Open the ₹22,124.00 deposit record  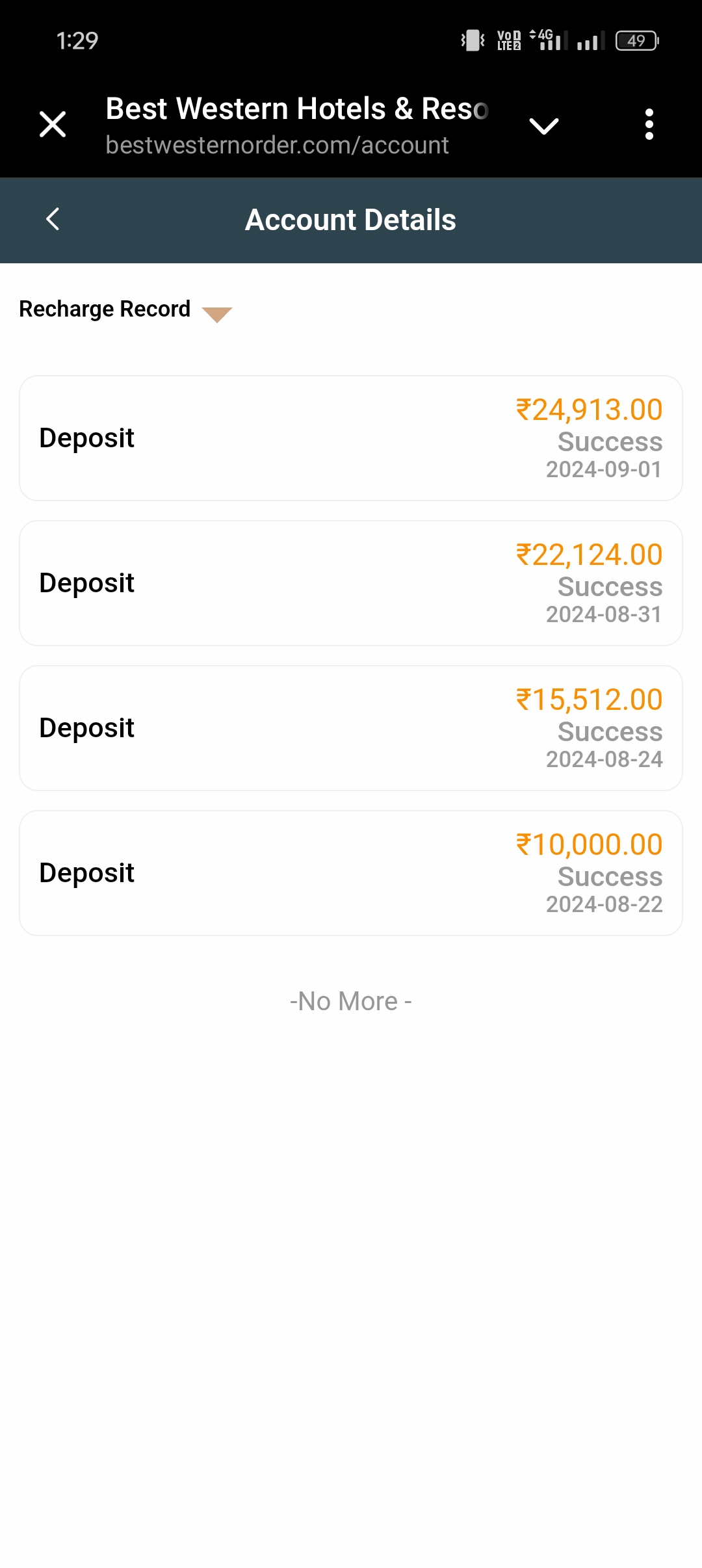click(351, 583)
